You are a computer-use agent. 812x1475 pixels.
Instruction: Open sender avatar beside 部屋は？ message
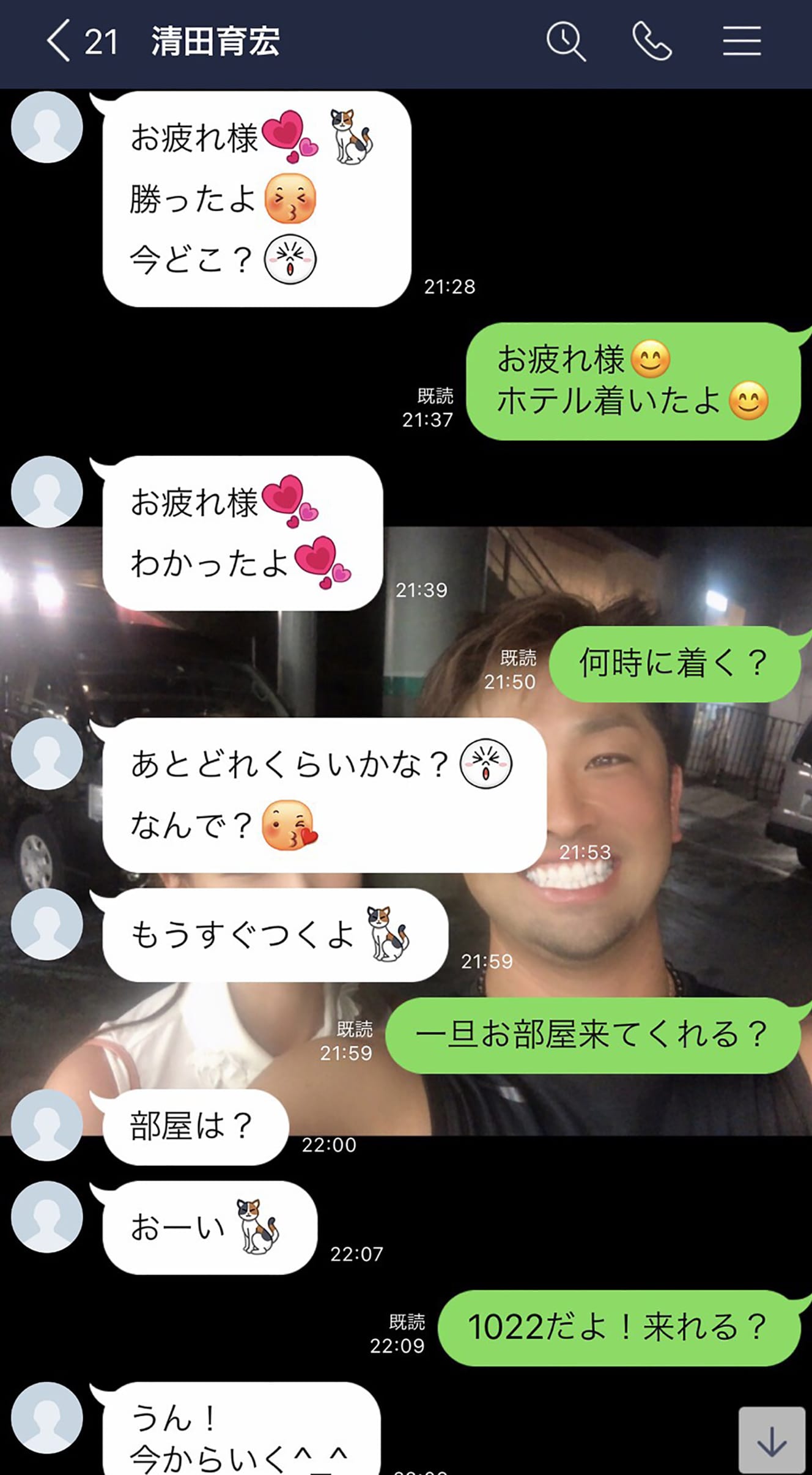[47, 1124]
